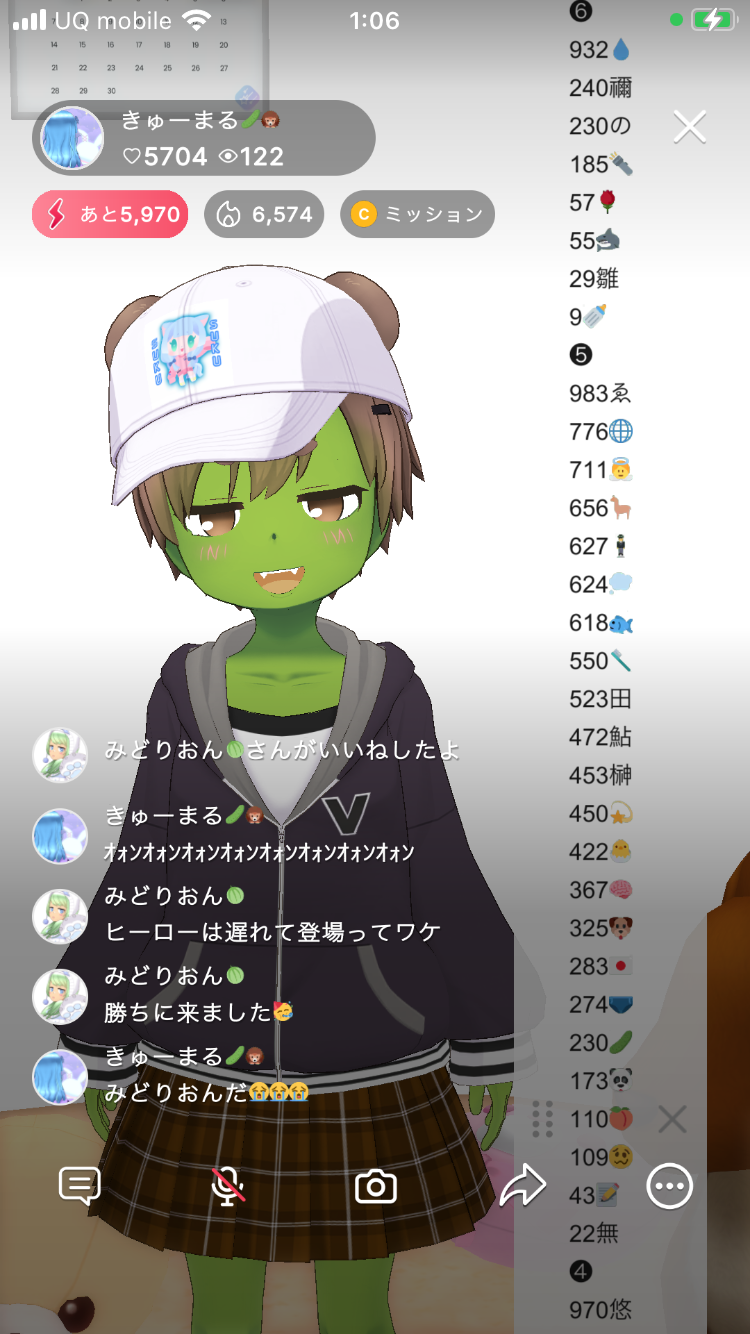Image resolution: width=750 pixels, height=1334 pixels.
Task: Take a screenshot with the camera icon
Action: click(376, 1186)
